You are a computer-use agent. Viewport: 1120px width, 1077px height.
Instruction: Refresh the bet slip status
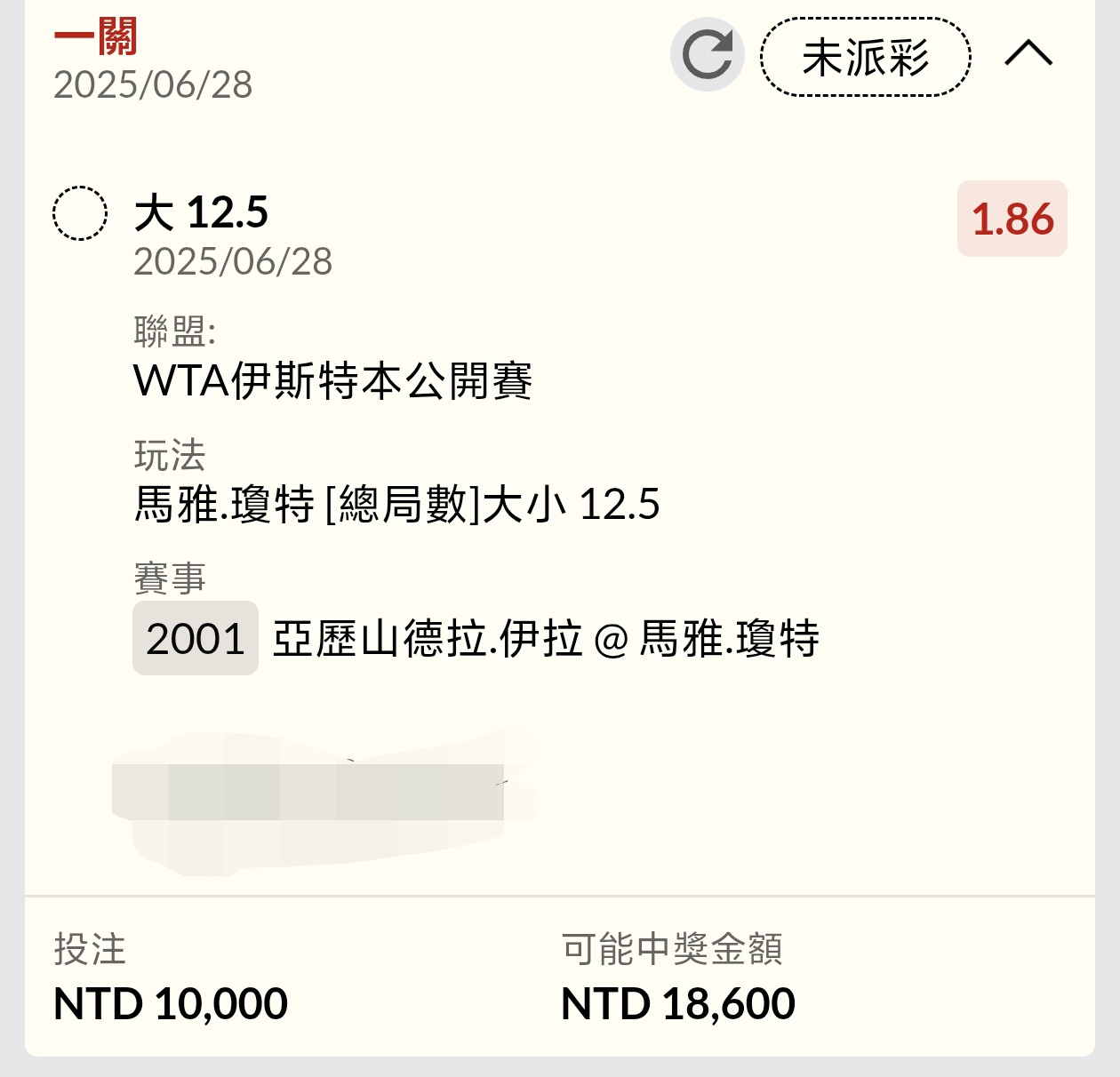click(x=707, y=55)
